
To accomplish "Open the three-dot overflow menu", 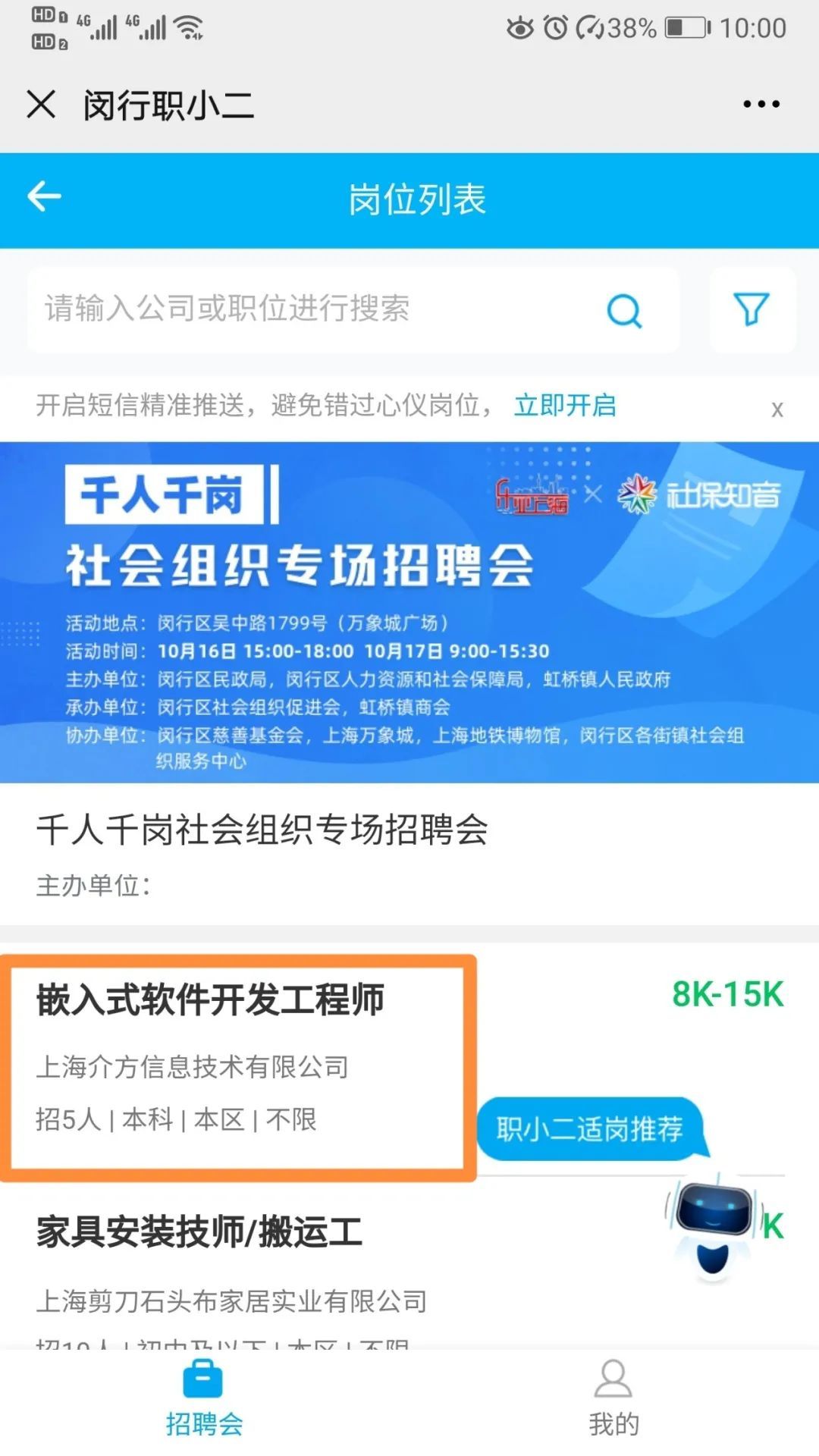I will [761, 104].
